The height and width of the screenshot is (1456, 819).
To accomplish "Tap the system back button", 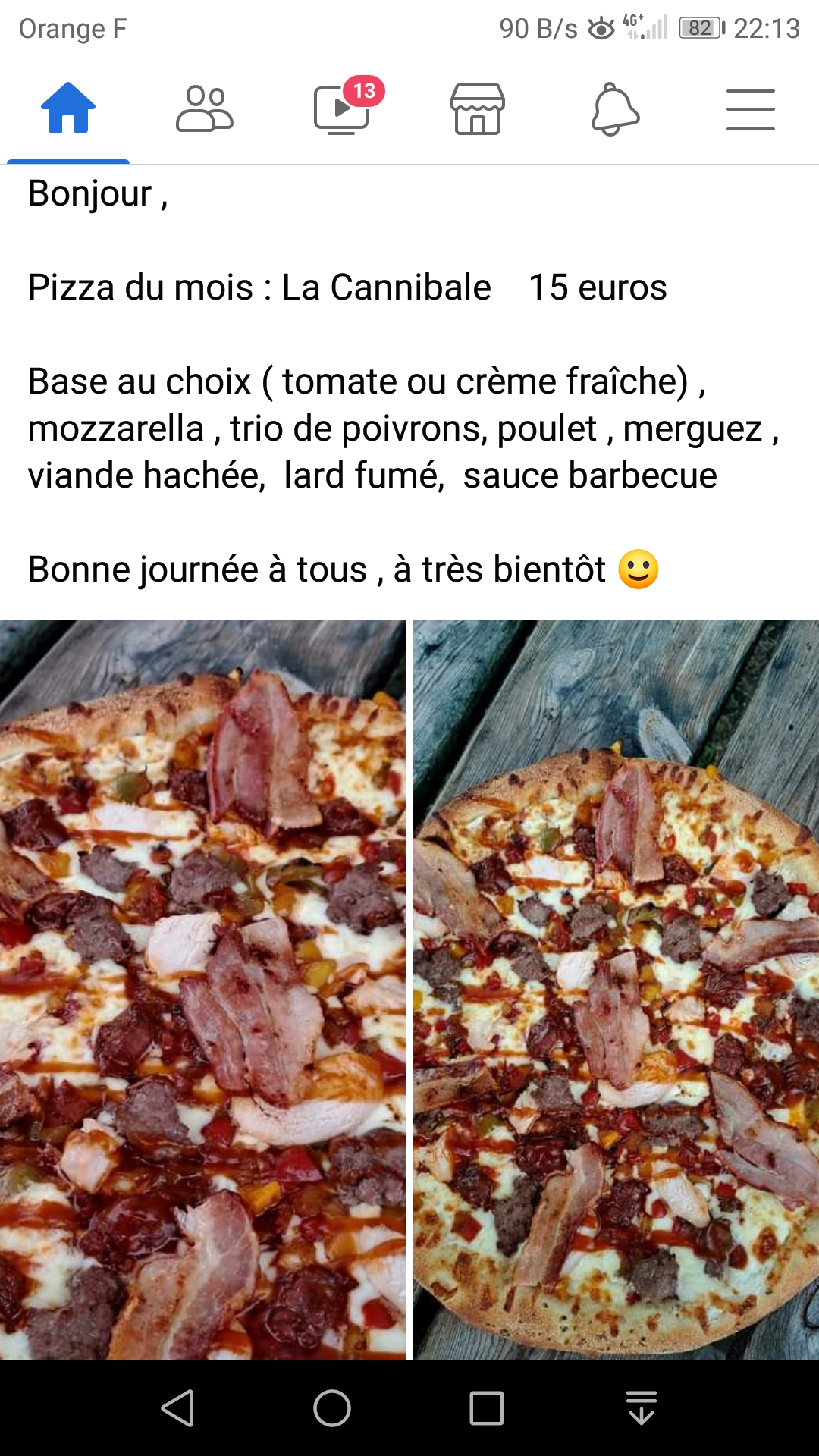I will point(178,1408).
